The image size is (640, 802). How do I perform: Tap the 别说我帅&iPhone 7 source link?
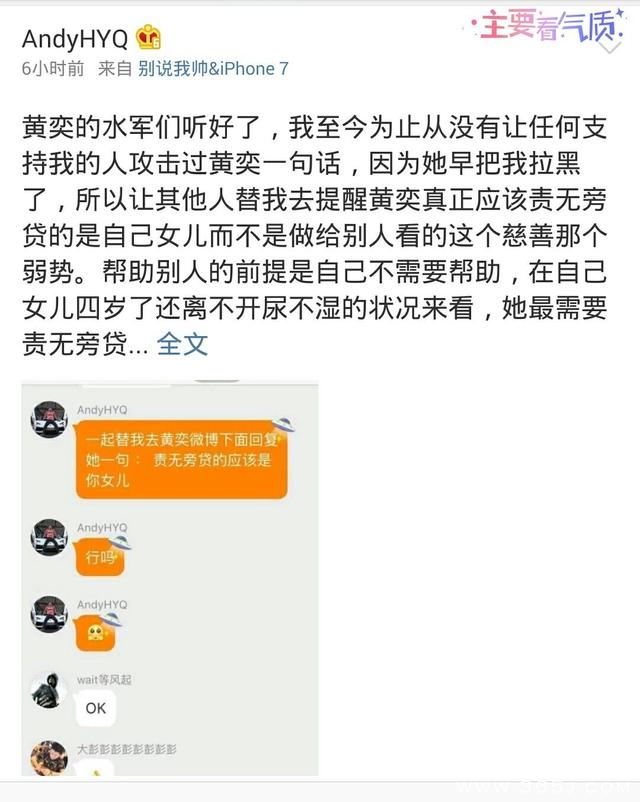pyautogui.click(x=213, y=69)
